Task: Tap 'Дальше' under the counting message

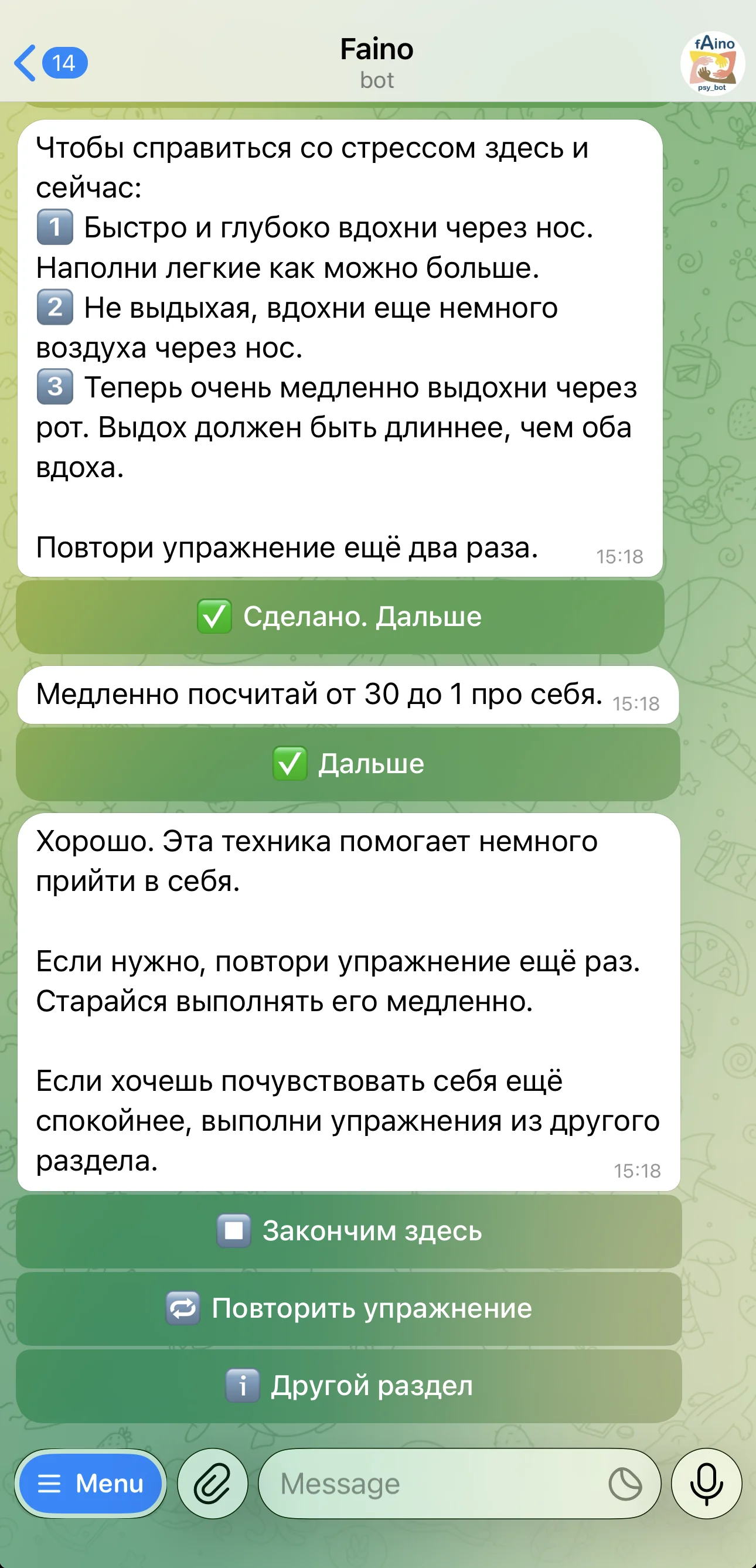Action: [348, 763]
